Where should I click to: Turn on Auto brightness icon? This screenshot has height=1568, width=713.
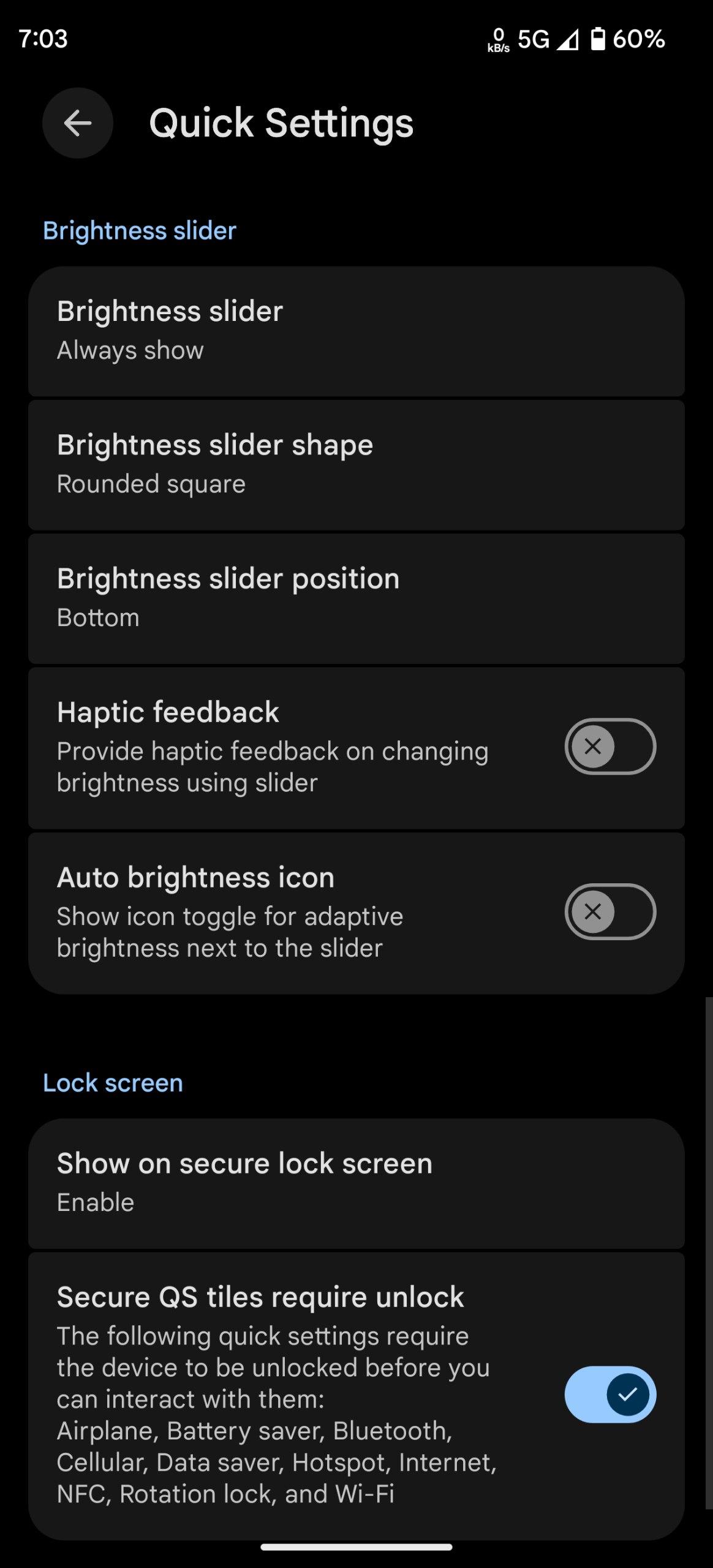coord(609,911)
